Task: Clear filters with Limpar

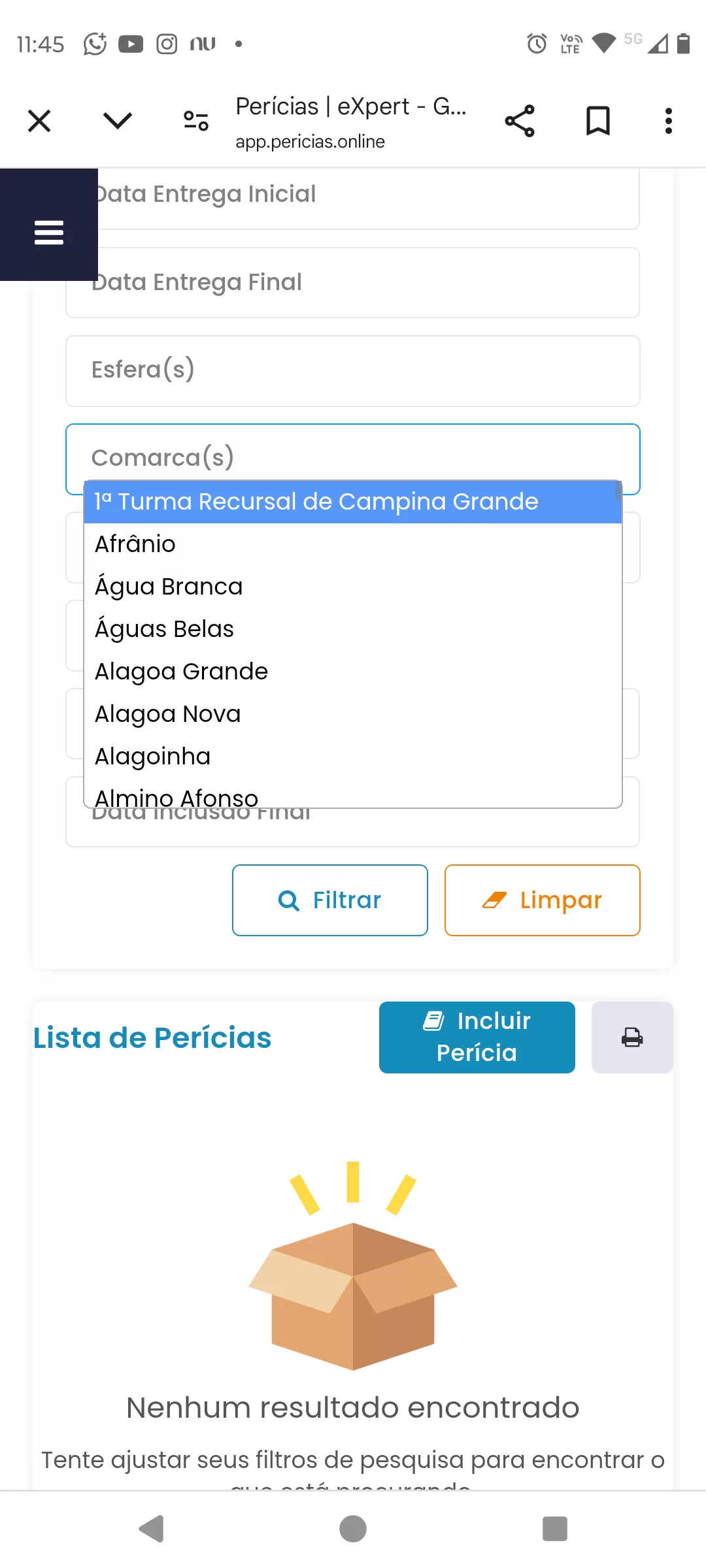Action: coord(543,900)
